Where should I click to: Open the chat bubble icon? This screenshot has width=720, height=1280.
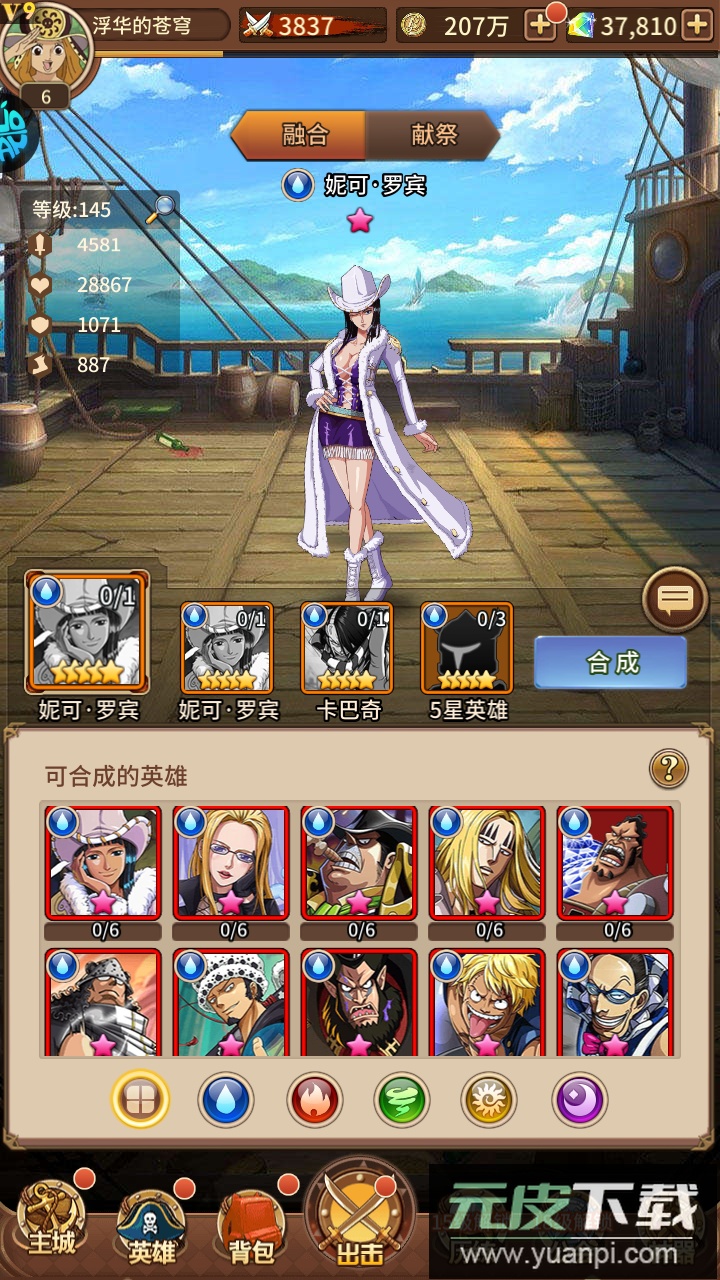(x=675, y=599)
